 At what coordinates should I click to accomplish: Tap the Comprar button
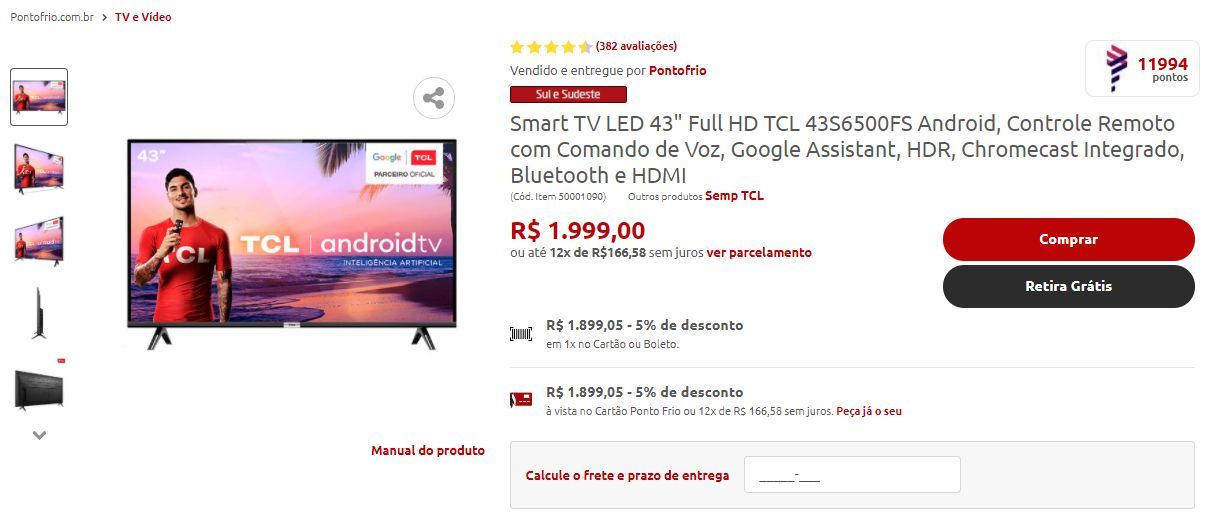1068,240
